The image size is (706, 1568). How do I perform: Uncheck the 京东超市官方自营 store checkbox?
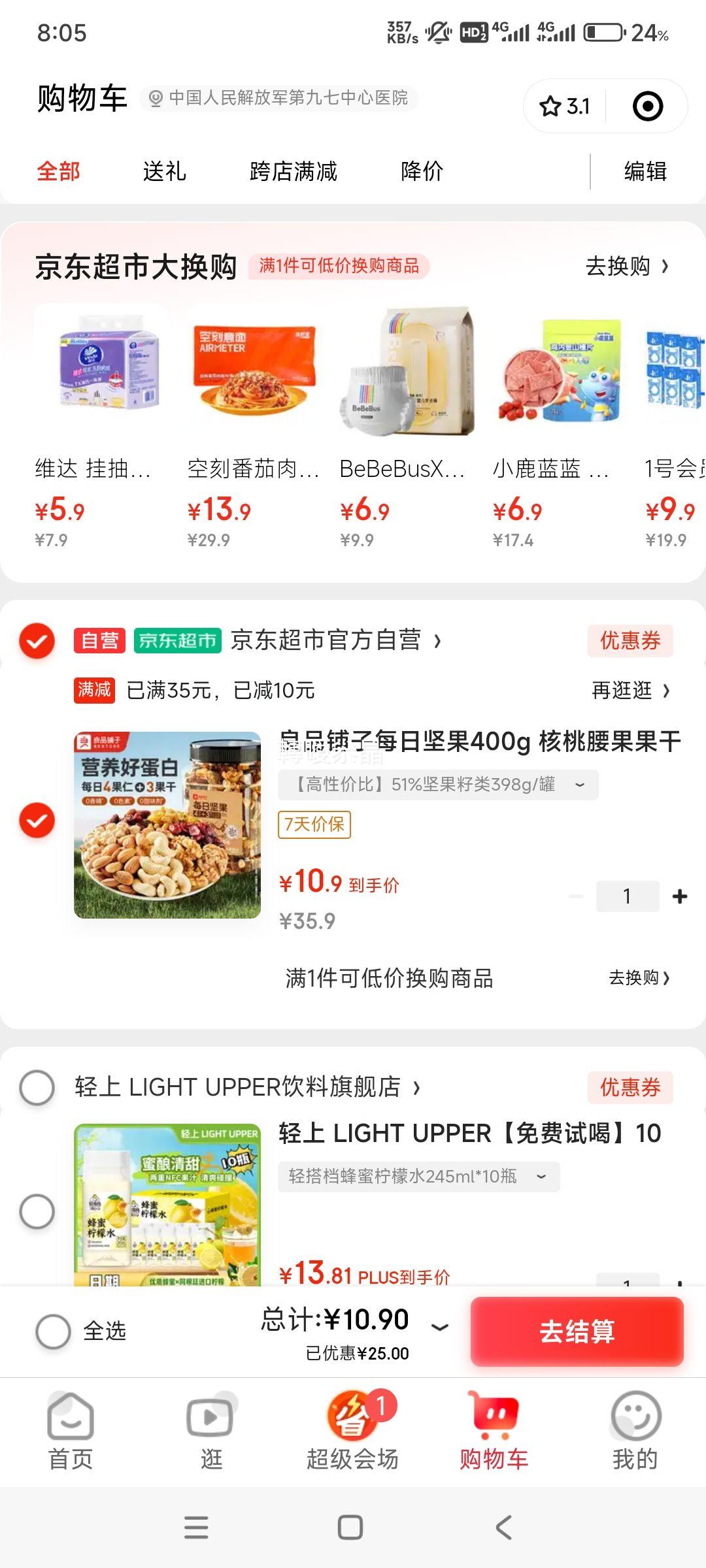[x=37, y=640]
